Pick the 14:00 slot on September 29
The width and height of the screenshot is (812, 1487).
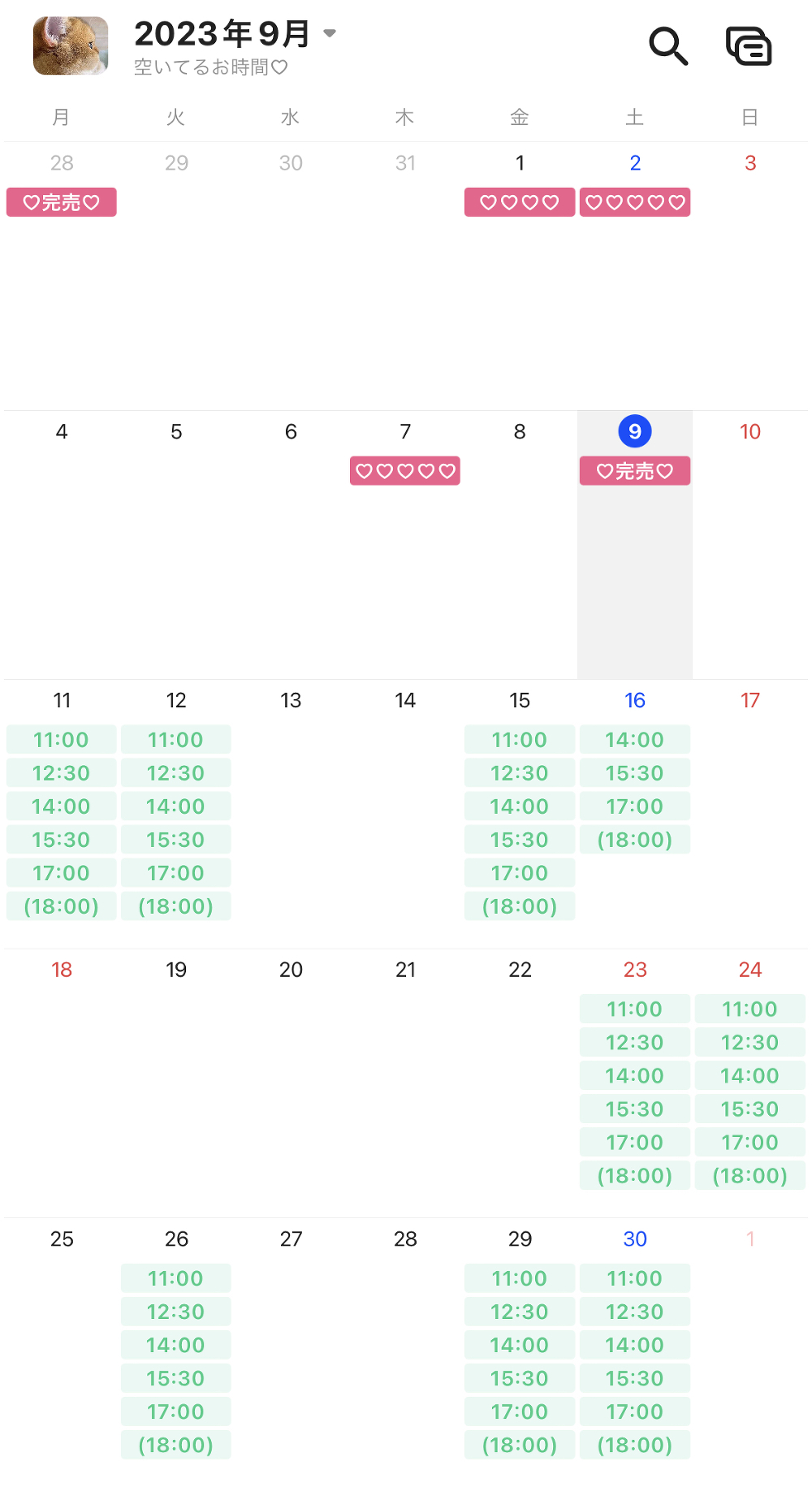520,1345
